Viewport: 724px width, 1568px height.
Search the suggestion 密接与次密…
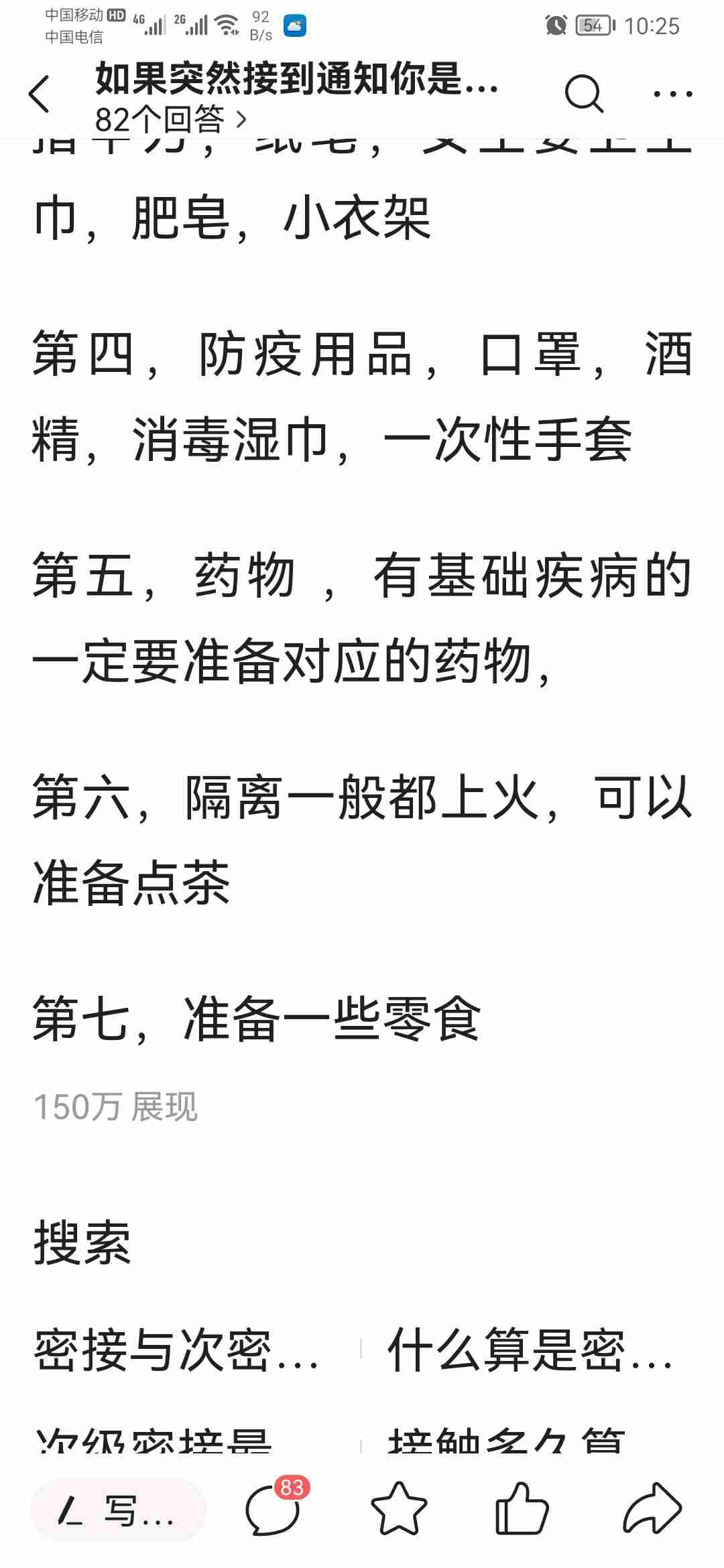coord(176,1350)
